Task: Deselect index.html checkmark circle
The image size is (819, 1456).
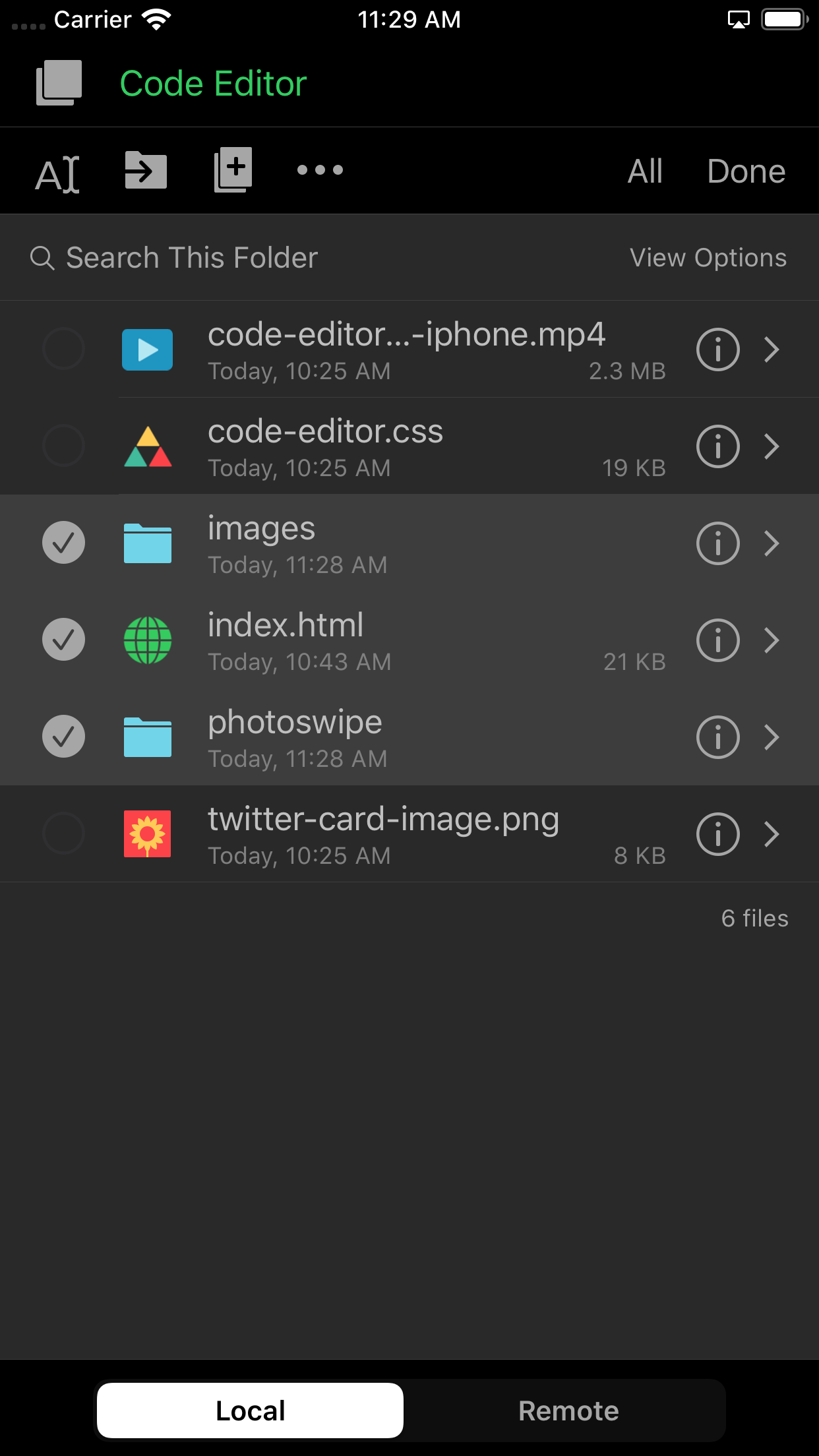Action: (x=63, y=640)
